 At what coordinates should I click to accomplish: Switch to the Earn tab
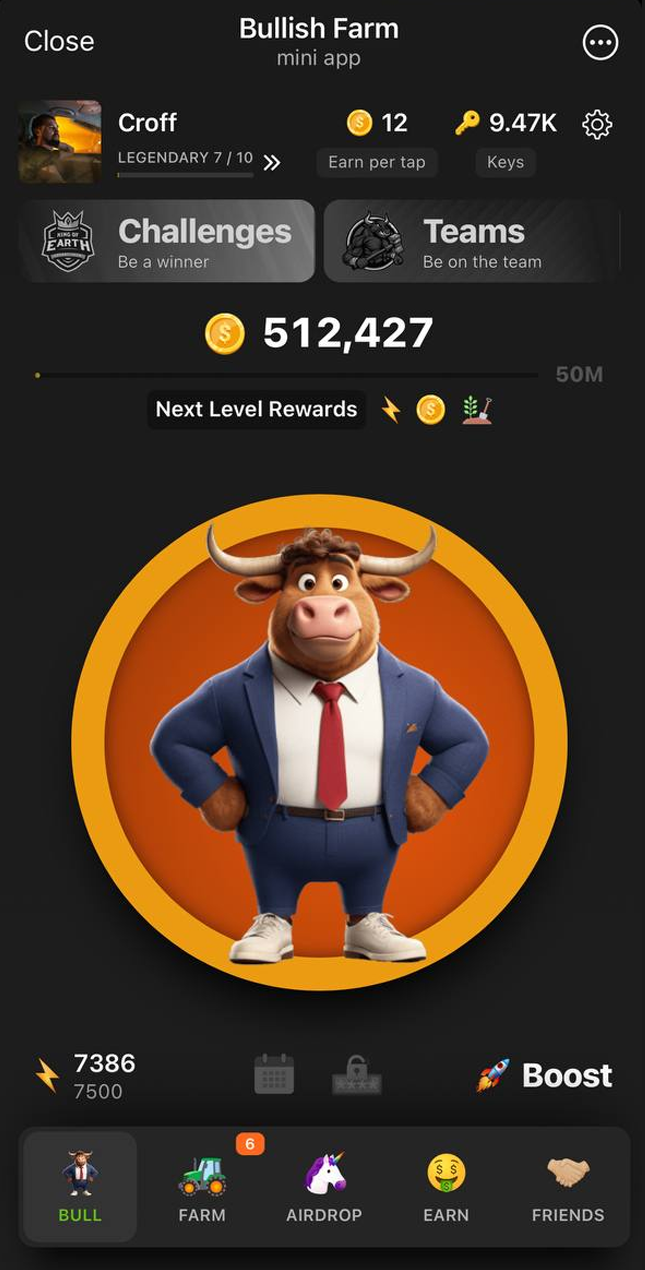446,1187
